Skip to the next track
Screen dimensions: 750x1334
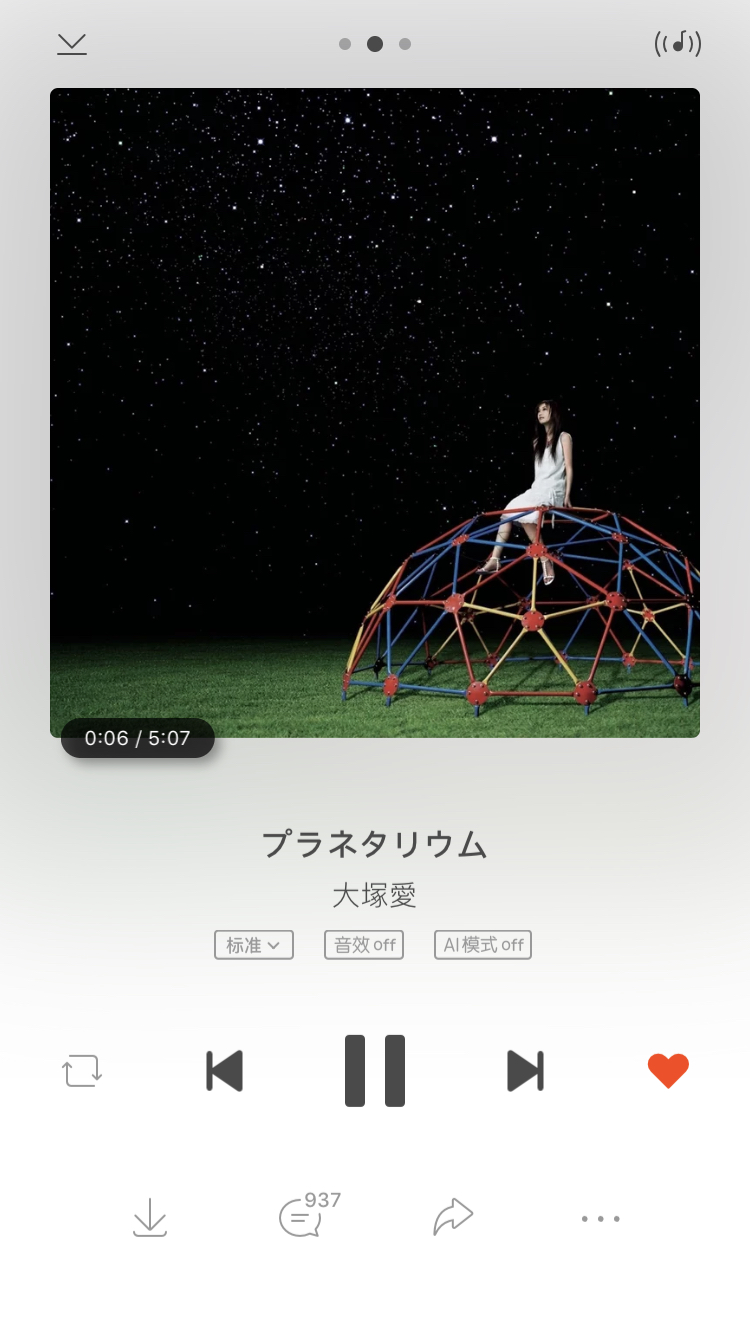pos(526,1071)
